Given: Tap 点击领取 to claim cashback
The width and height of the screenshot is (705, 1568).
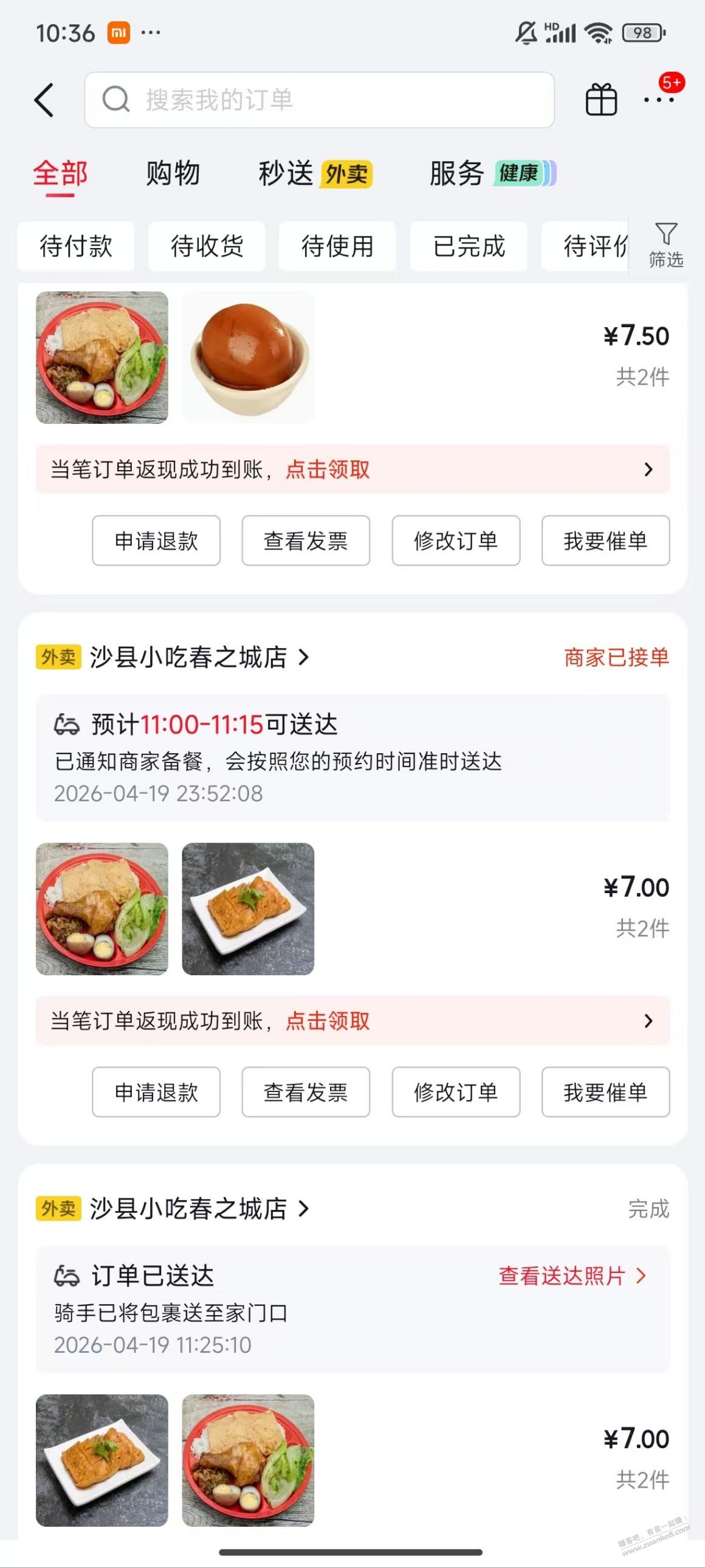Looking at the screenshot, I should coord(327,470).
